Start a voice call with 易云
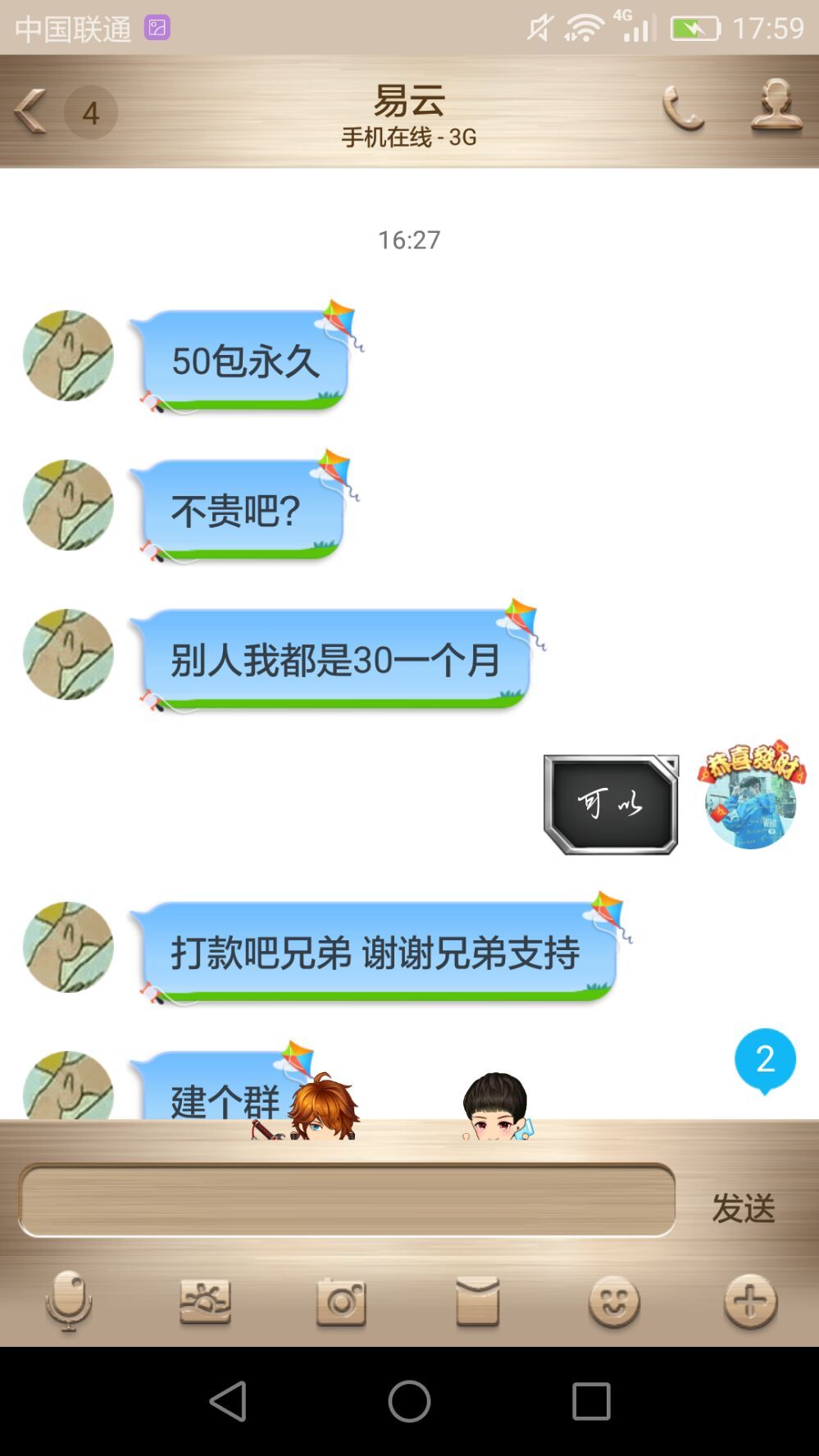This screenshot has width=819, height=1456. coord(683,108)
